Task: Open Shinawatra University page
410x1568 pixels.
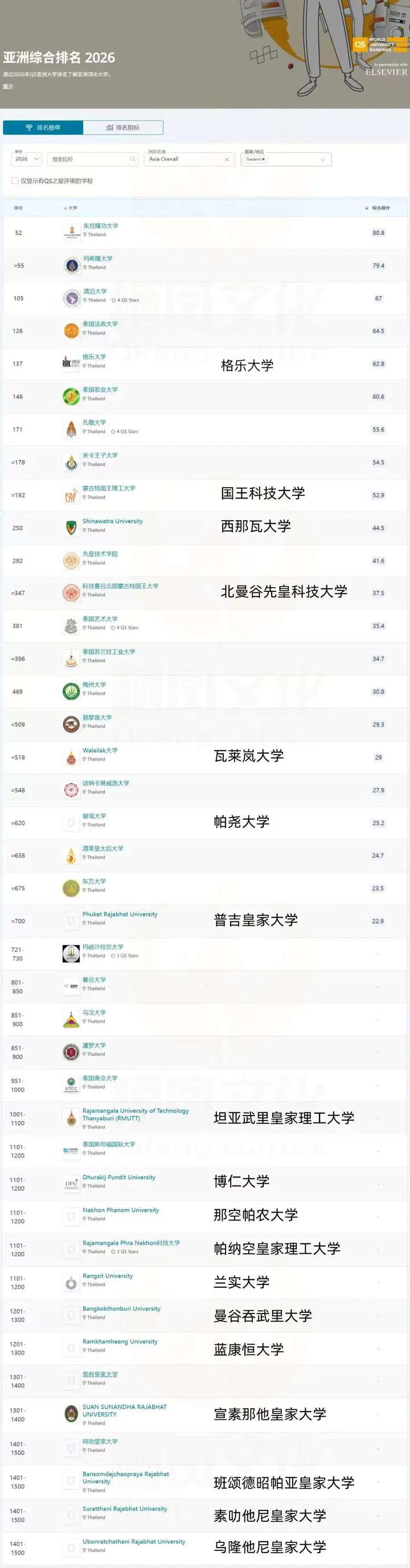Action: click(113, 521)
